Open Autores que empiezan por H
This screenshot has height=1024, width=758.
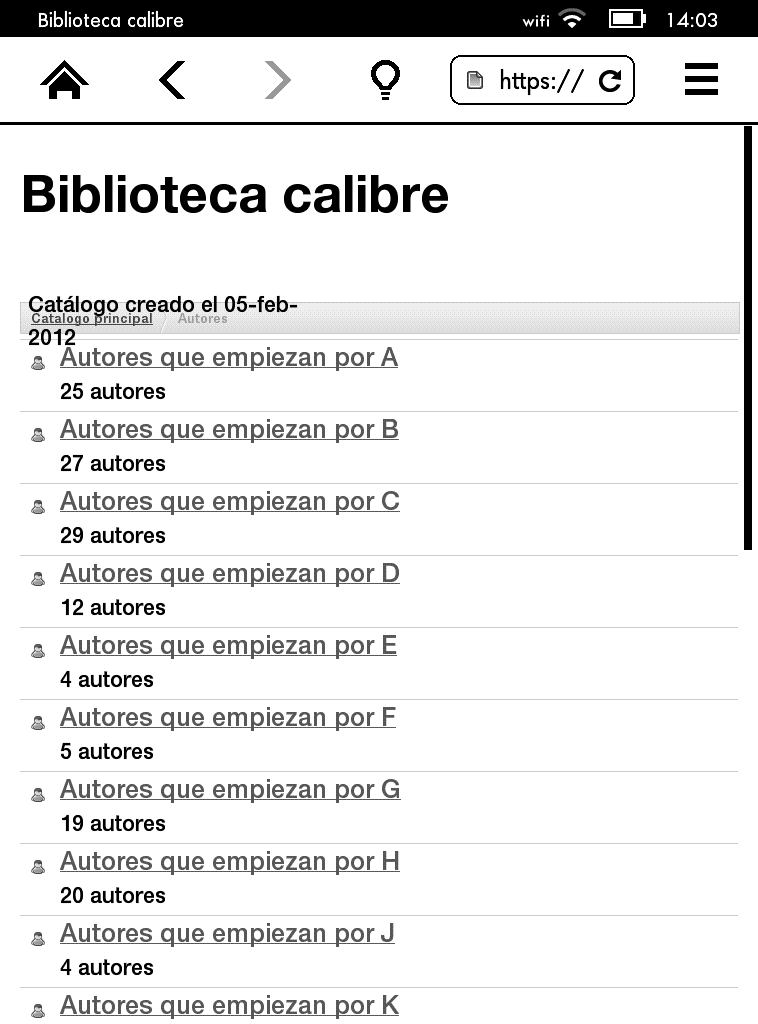(x=229, y=862)
